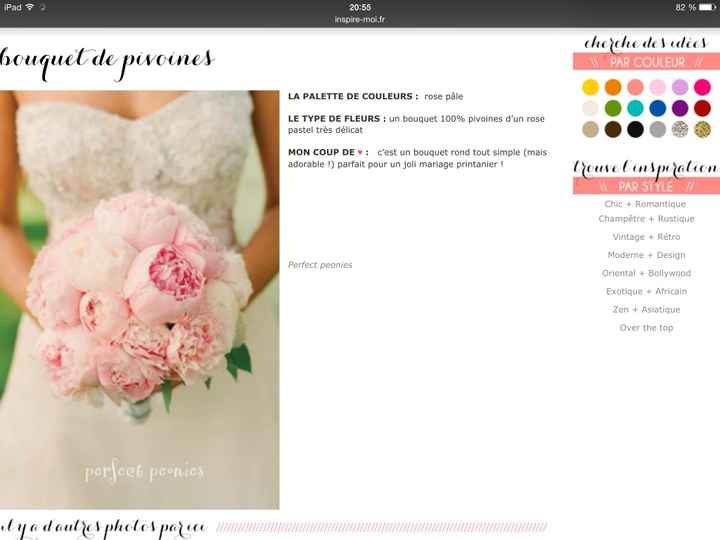View the Over the top style
The height and width of the screenshot is (540, 720).
point(646,328)
